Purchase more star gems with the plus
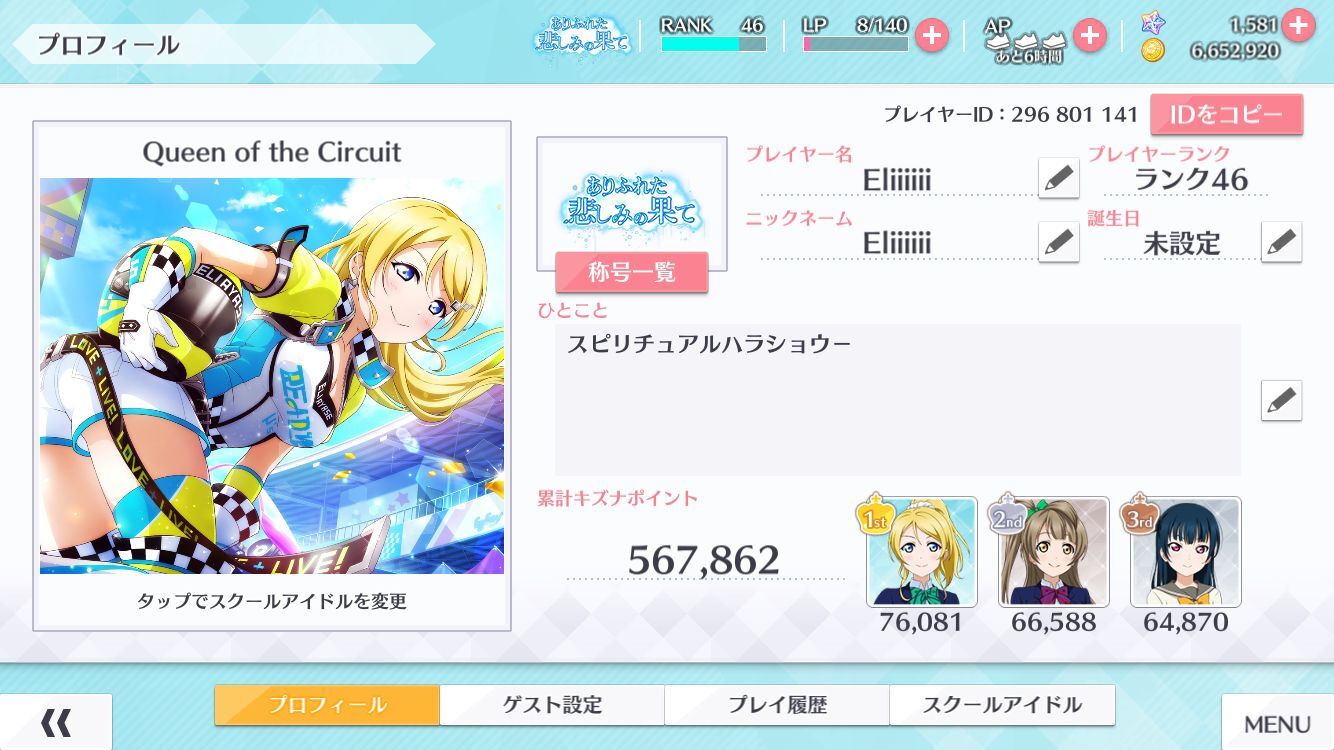 [1298, 24]
